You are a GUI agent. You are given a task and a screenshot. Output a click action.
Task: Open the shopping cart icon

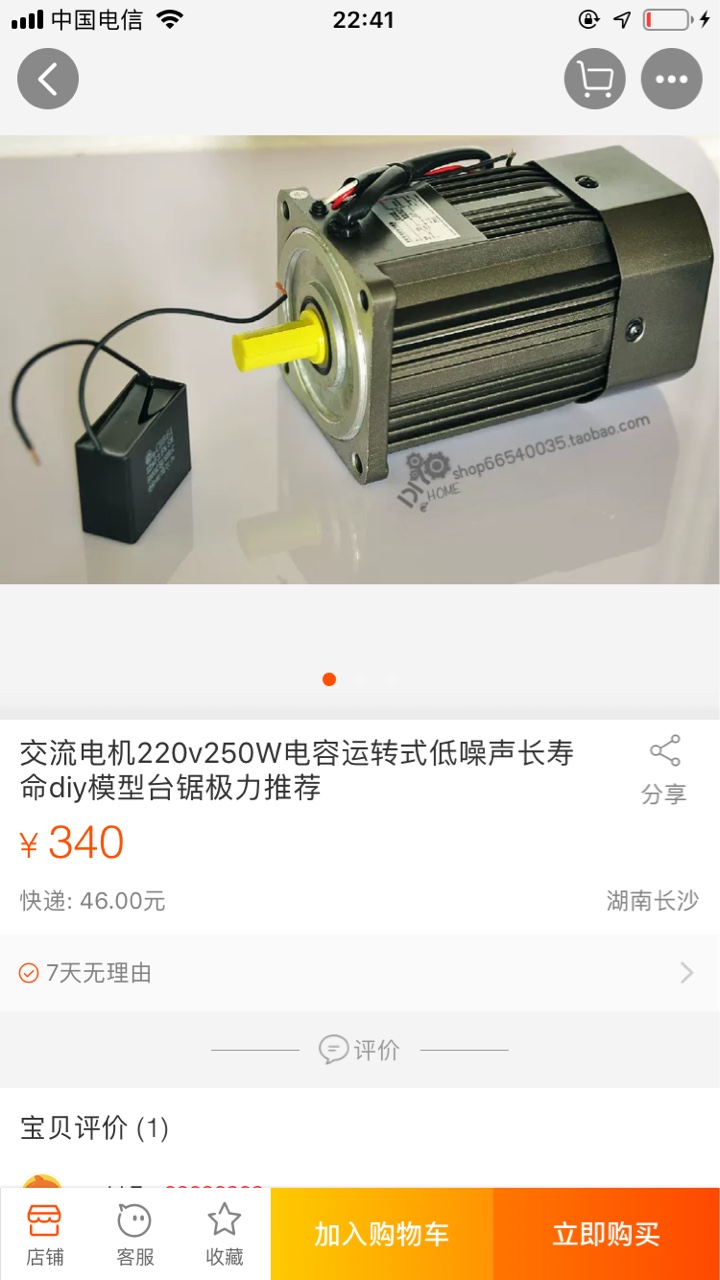click(x=595, y=79)
